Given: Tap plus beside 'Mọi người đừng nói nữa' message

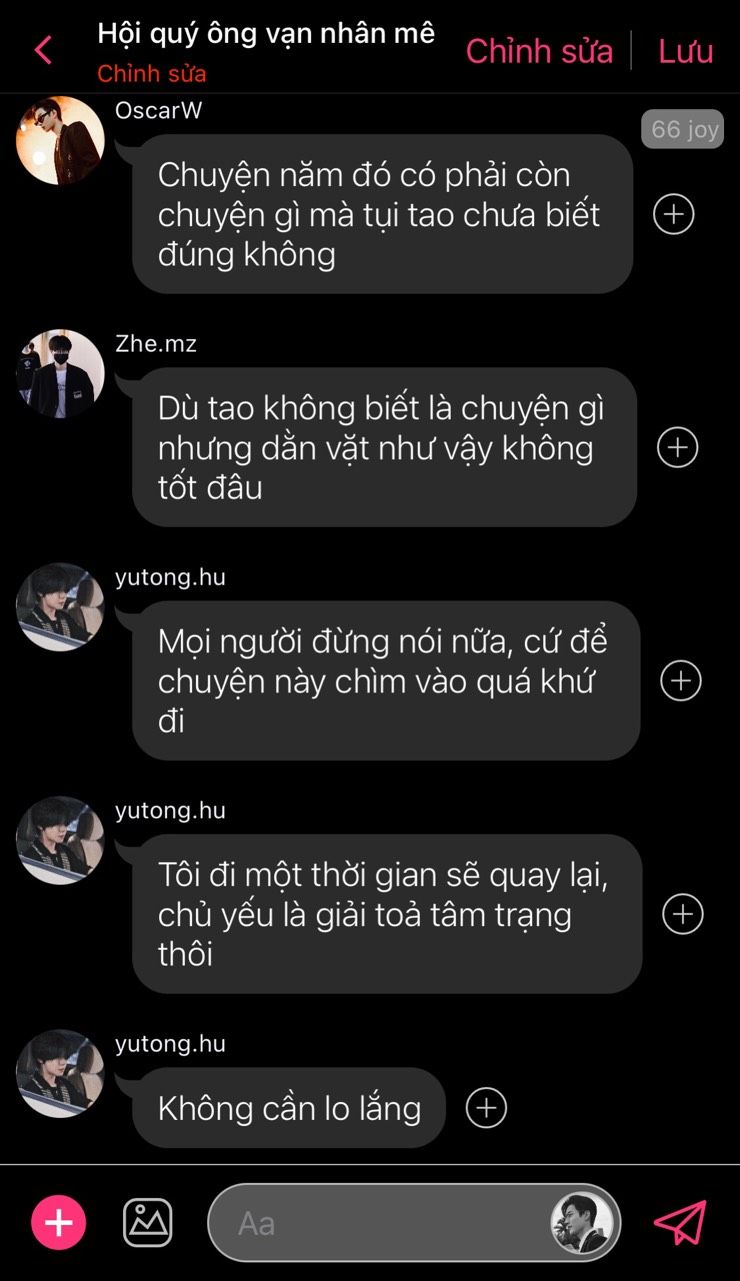Looking at the screenshot, I should [x=681, y=681].
